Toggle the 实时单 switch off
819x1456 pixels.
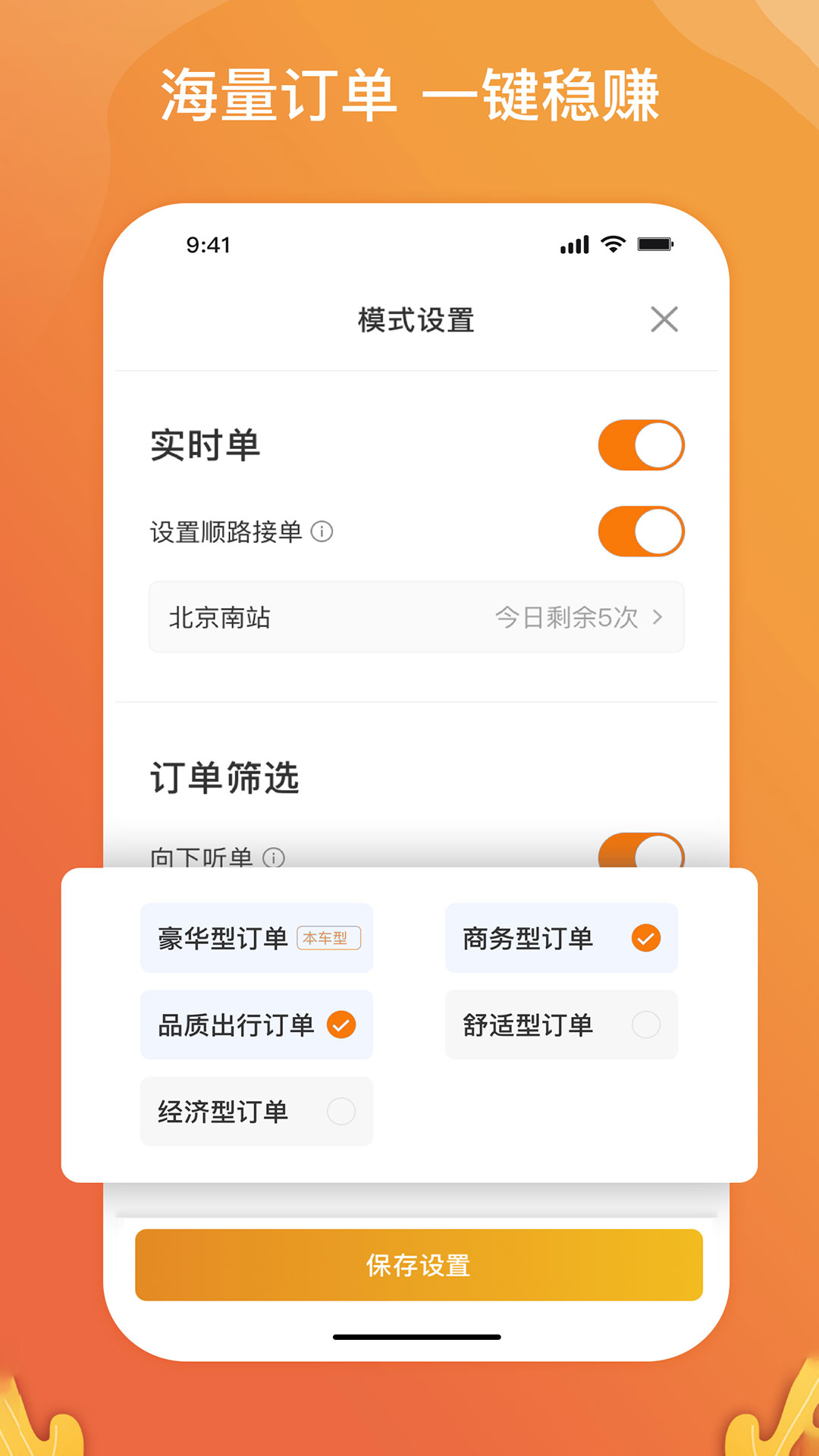click(x=642, y=445)
